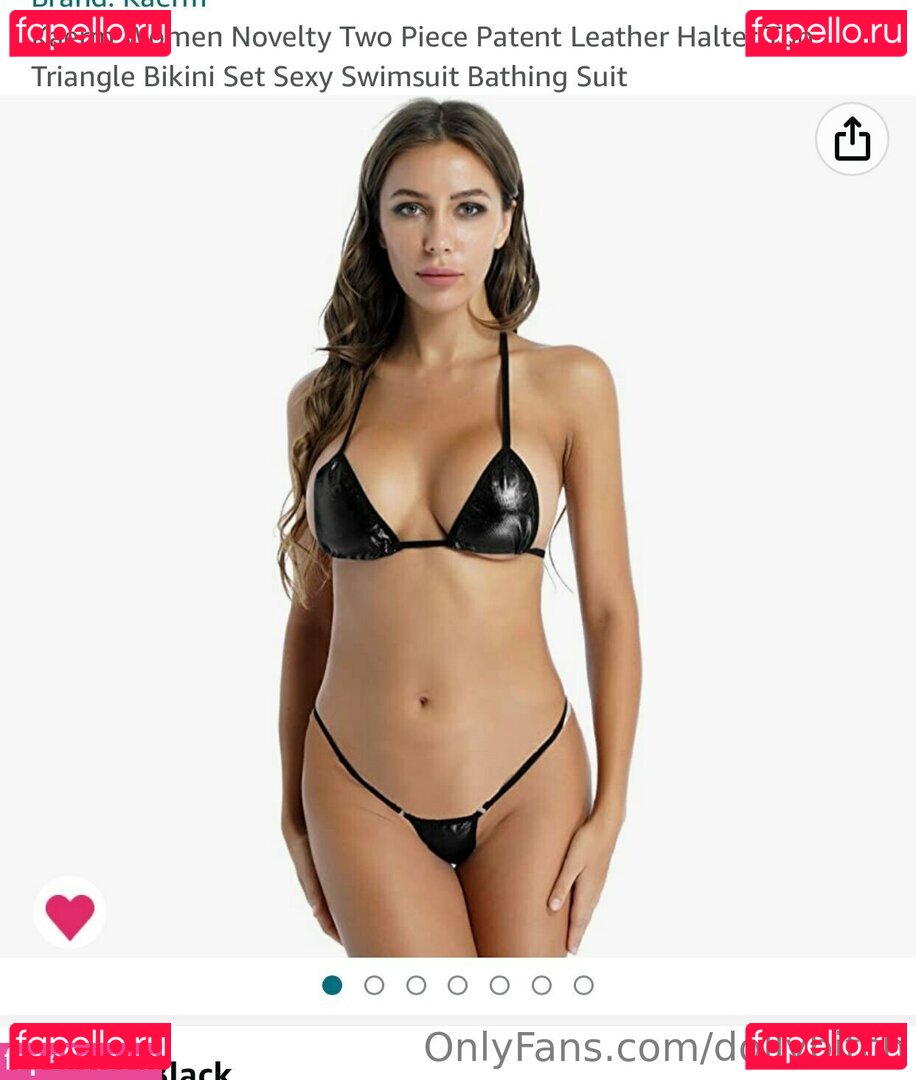Select the last image indicator dot
The width and height of the screenshot is (916, 1080).
click(x=584, y=986)
